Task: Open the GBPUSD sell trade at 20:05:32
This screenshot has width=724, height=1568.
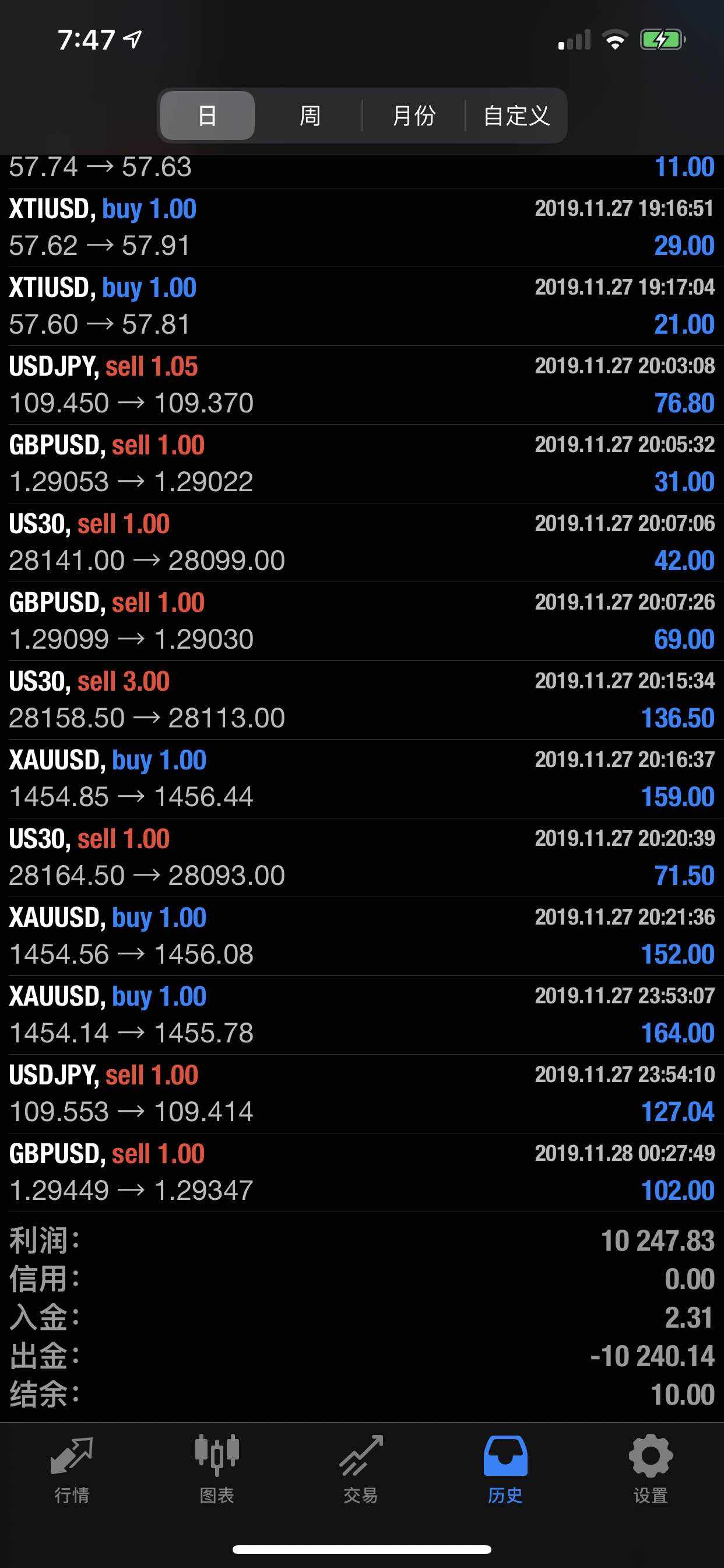Action: click(x=362, y=464)
